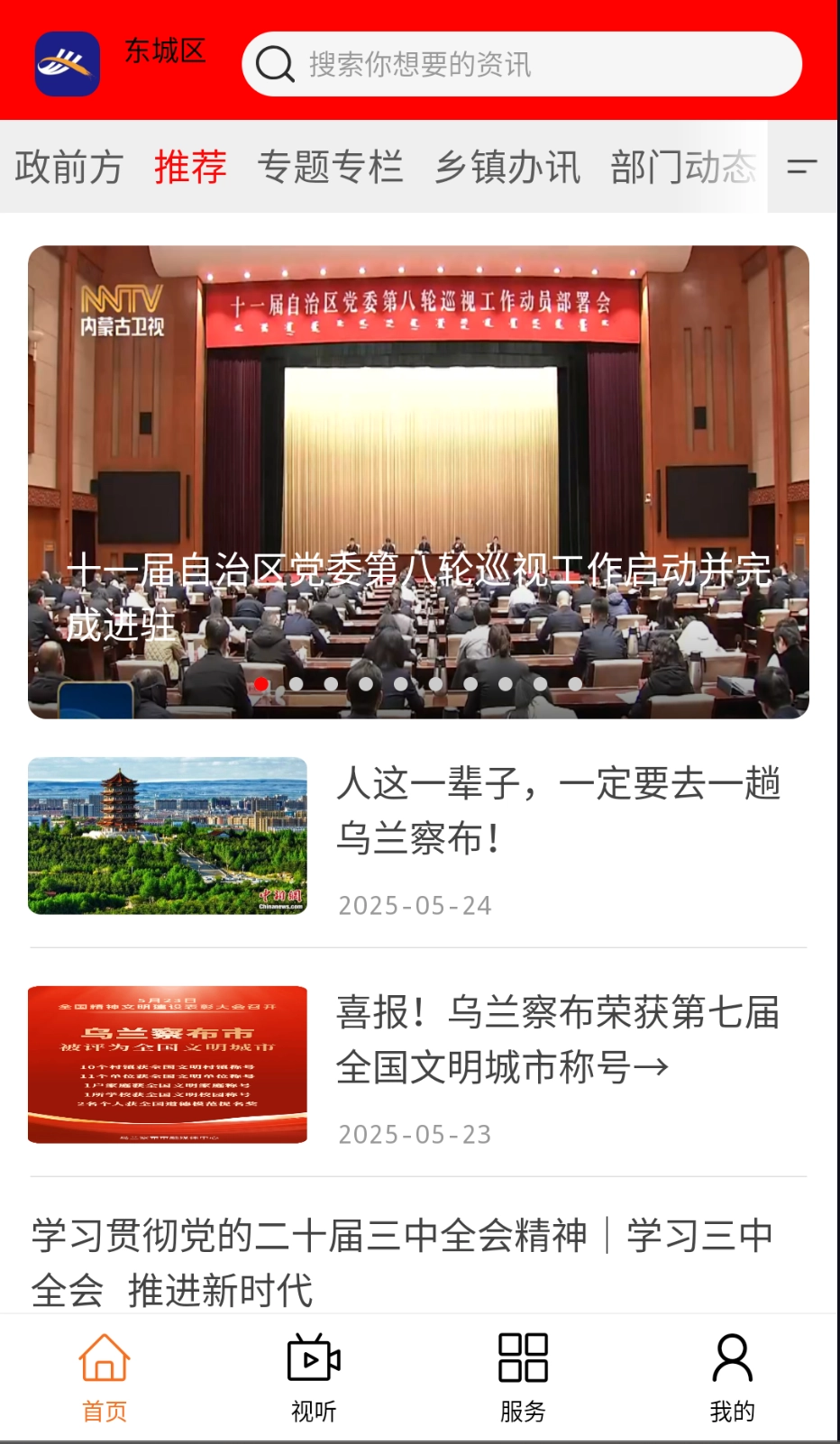Open the 乌兰察布 travel article link
The image size is (840, 1444).
(562, 811)
